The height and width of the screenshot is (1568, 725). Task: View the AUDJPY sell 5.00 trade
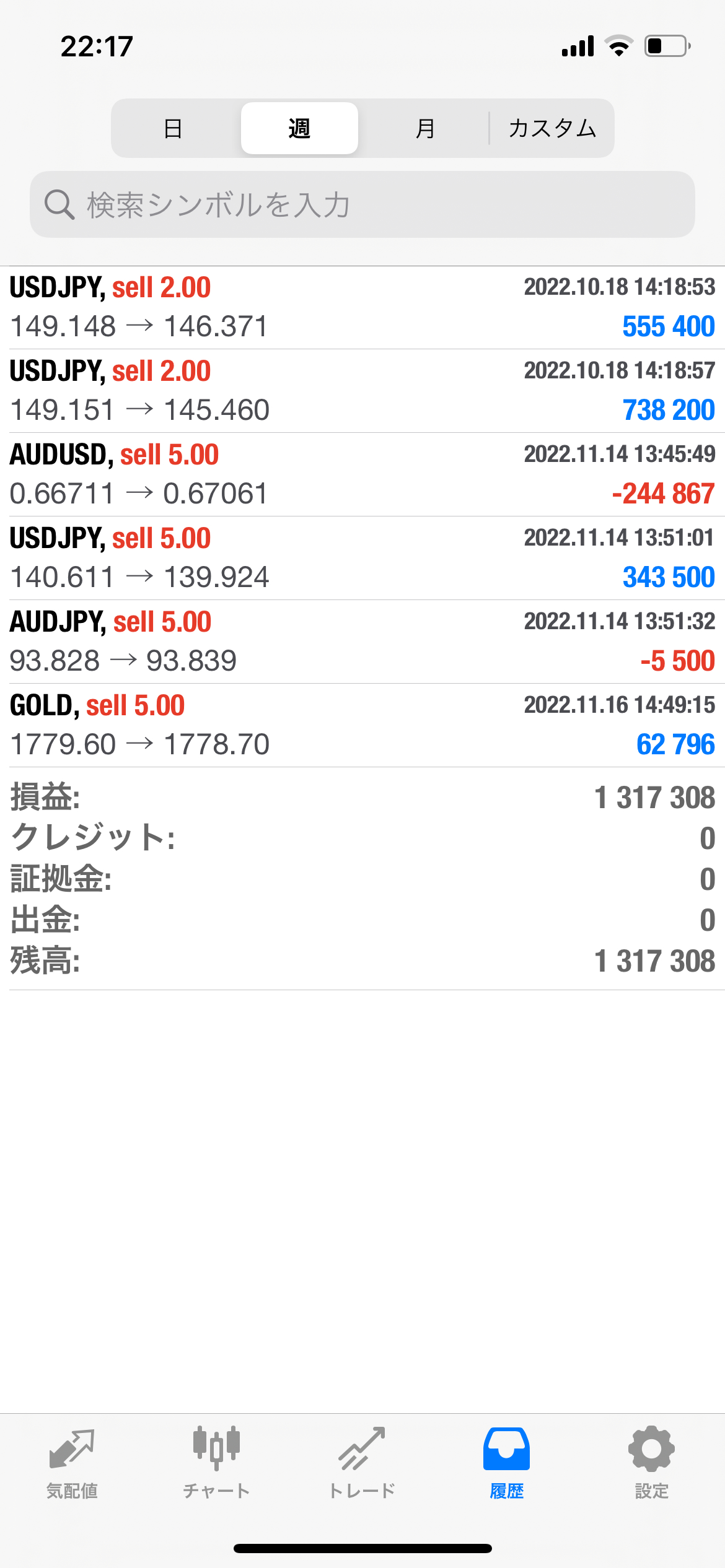click(362, 642)
